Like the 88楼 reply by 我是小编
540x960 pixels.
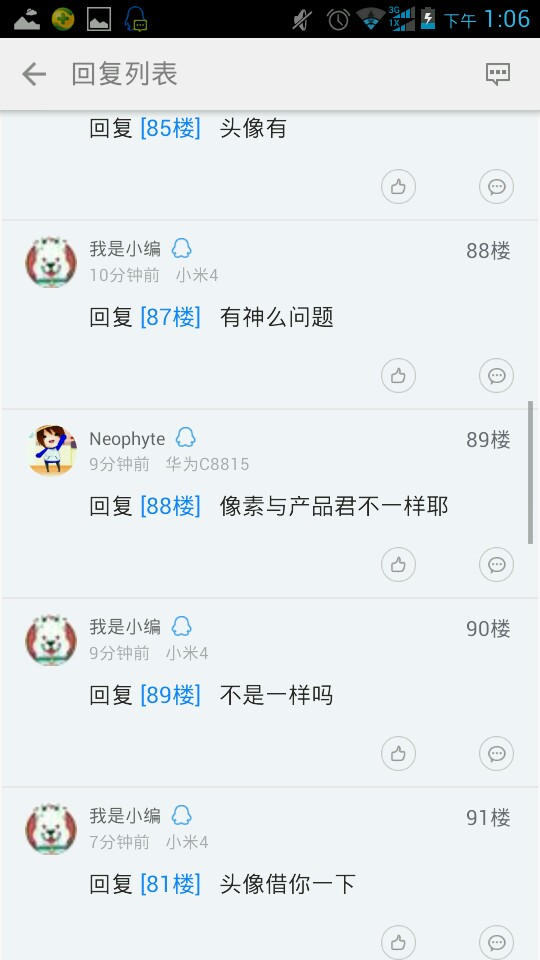399,375
